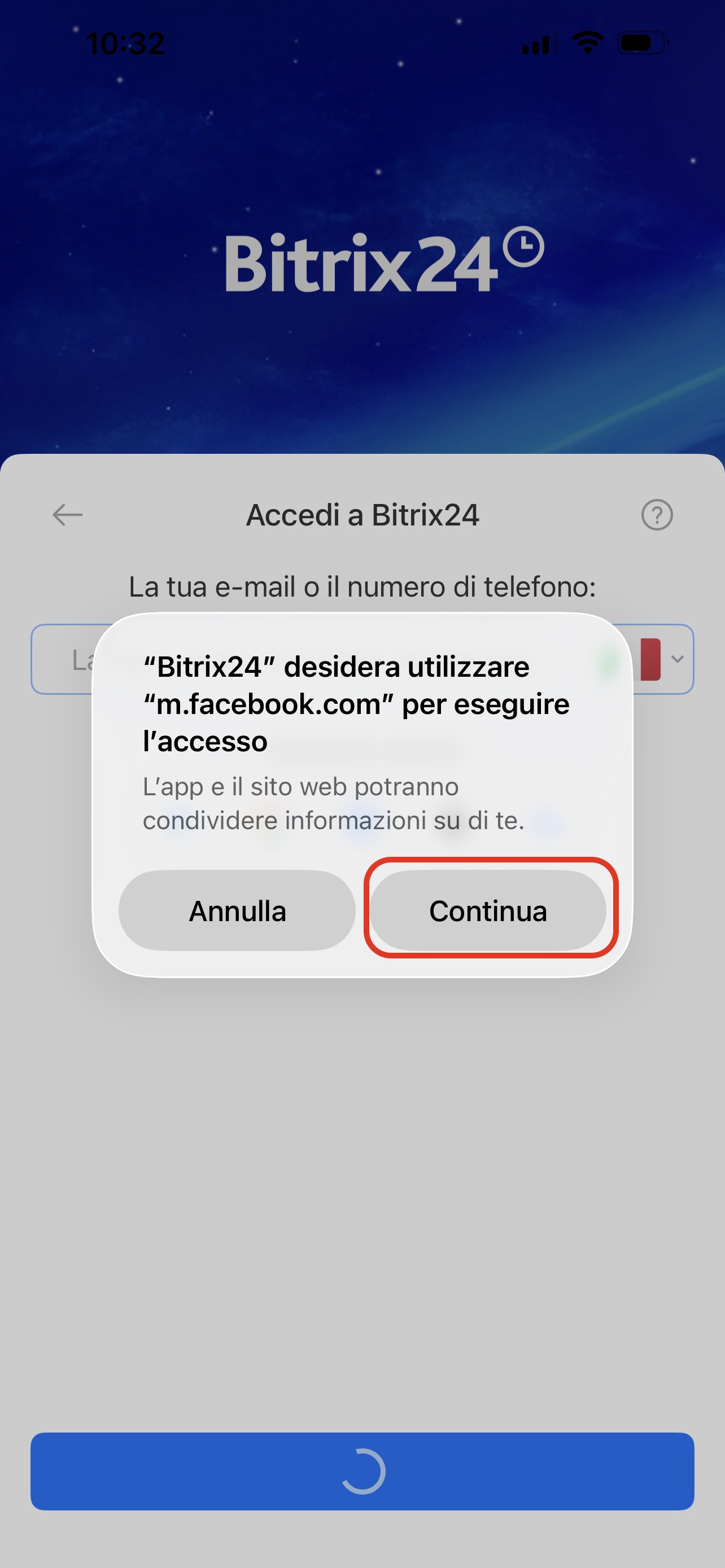
Task: Tap Annulla to cancel the dialog
Action: coord(237,910)
